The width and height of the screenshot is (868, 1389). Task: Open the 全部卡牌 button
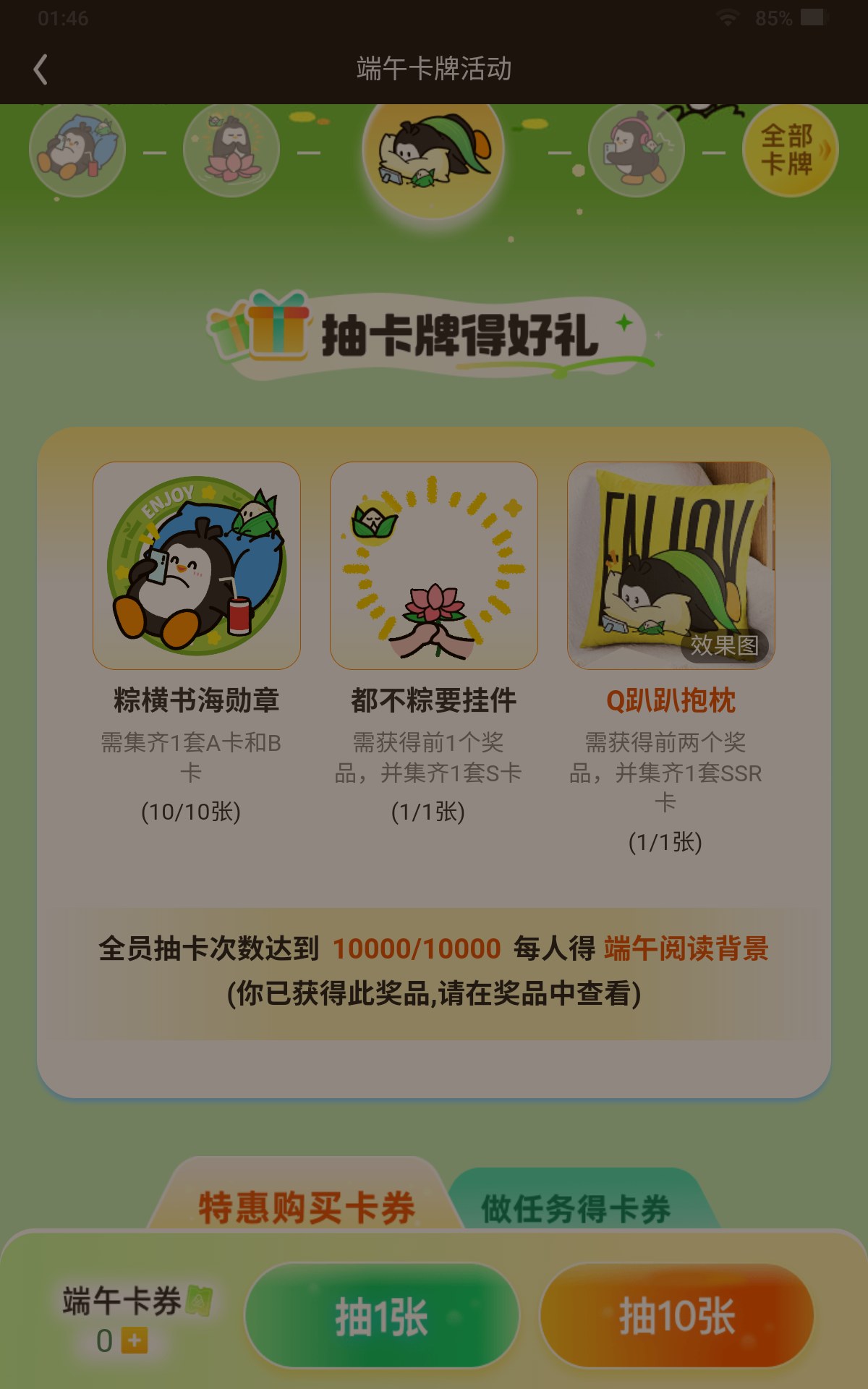[x=790, y=150]
